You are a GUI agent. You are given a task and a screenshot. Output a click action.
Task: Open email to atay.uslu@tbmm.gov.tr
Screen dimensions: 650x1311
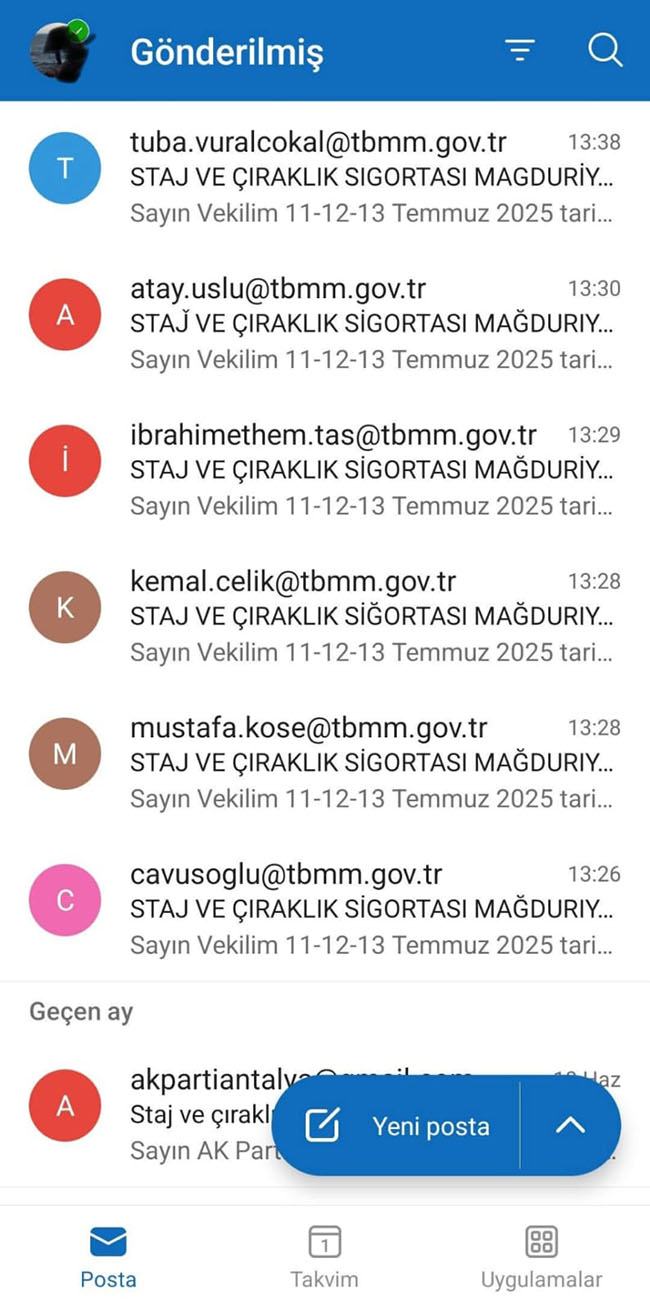click(370, 324)
